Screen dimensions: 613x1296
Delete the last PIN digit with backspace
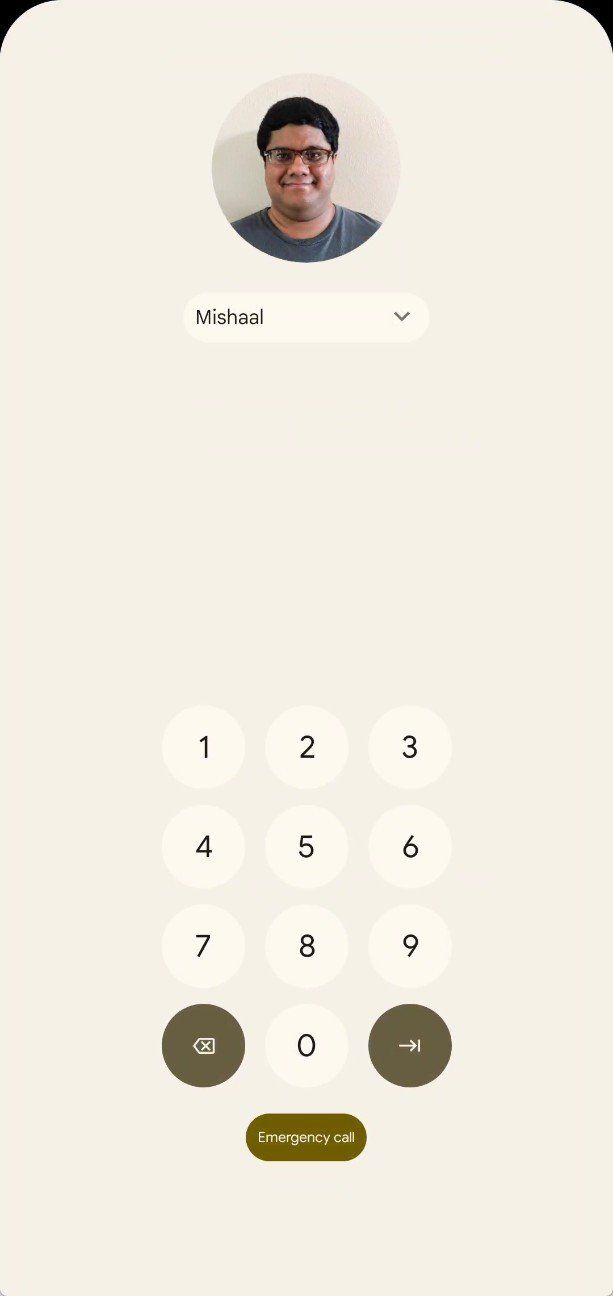point(203,1046)
